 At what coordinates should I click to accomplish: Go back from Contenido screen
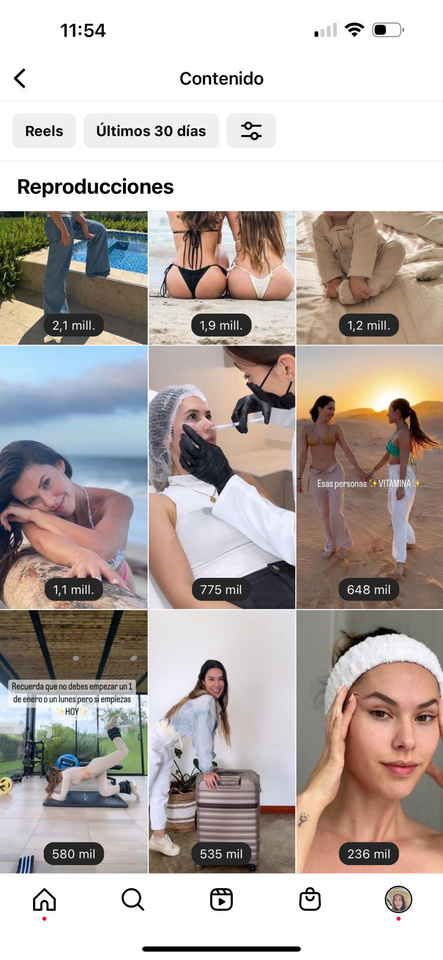tap(20, 78)
